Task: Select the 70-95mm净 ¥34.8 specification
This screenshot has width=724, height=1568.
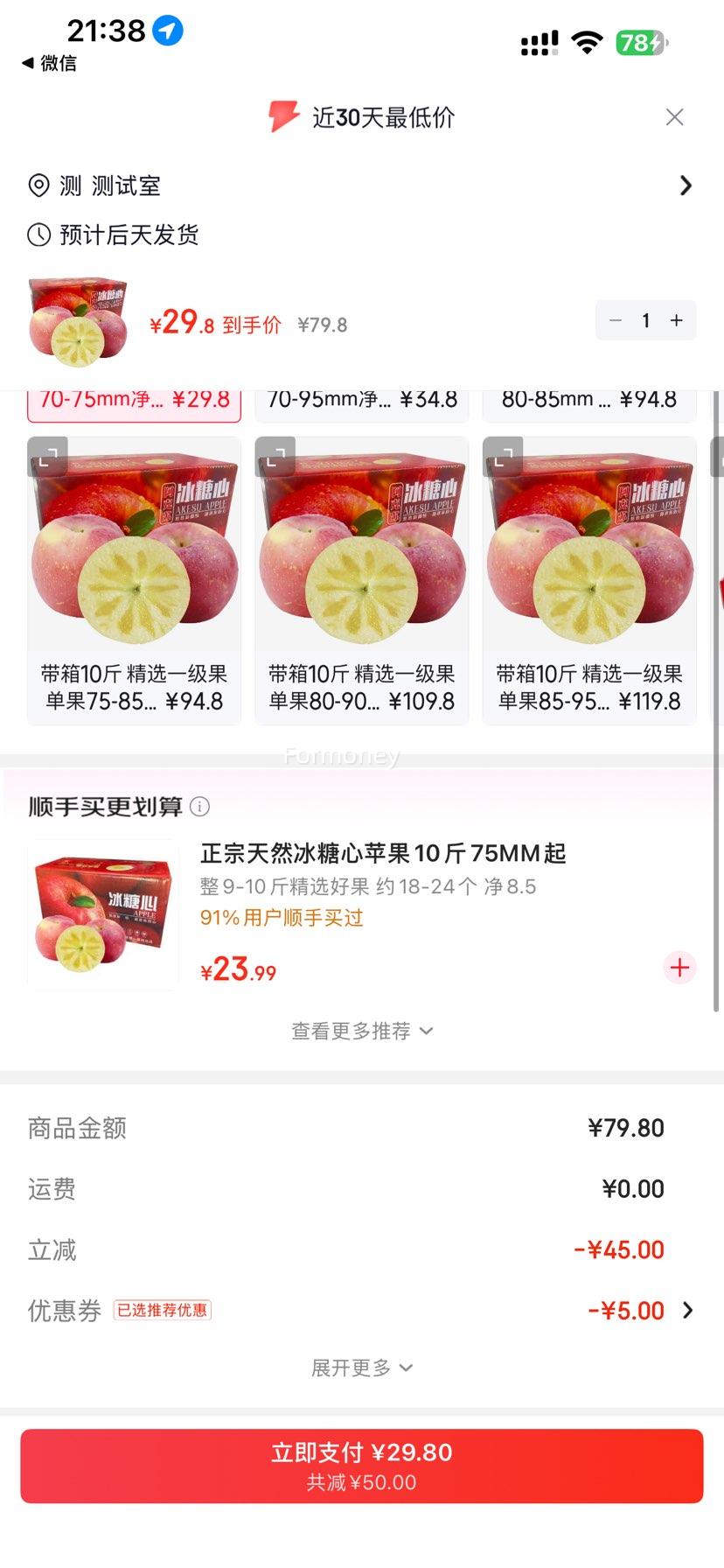Action: (x=361, y=401)
